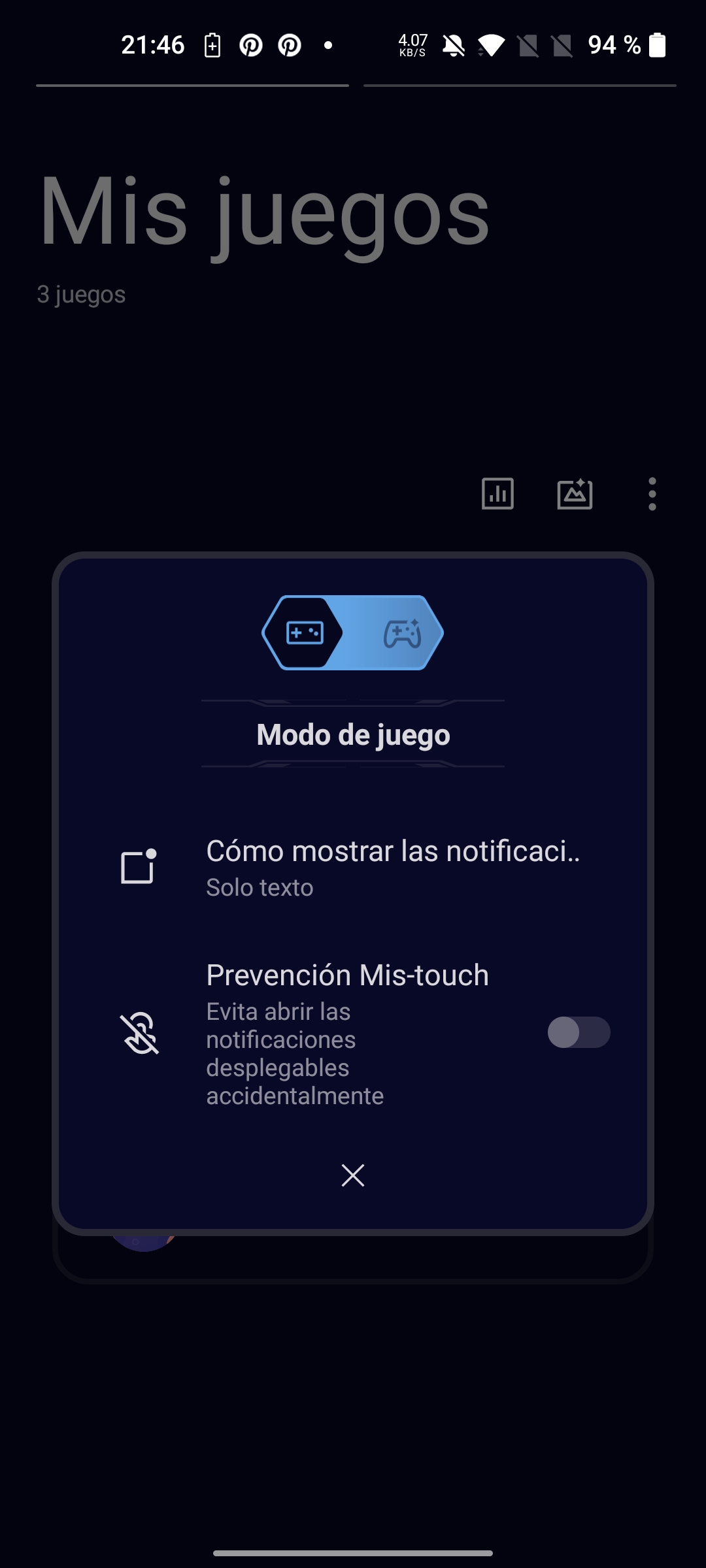Enable Prevención Mis-touch switch
This screenshot has height=1568, width=706.
pos(579,1032)
